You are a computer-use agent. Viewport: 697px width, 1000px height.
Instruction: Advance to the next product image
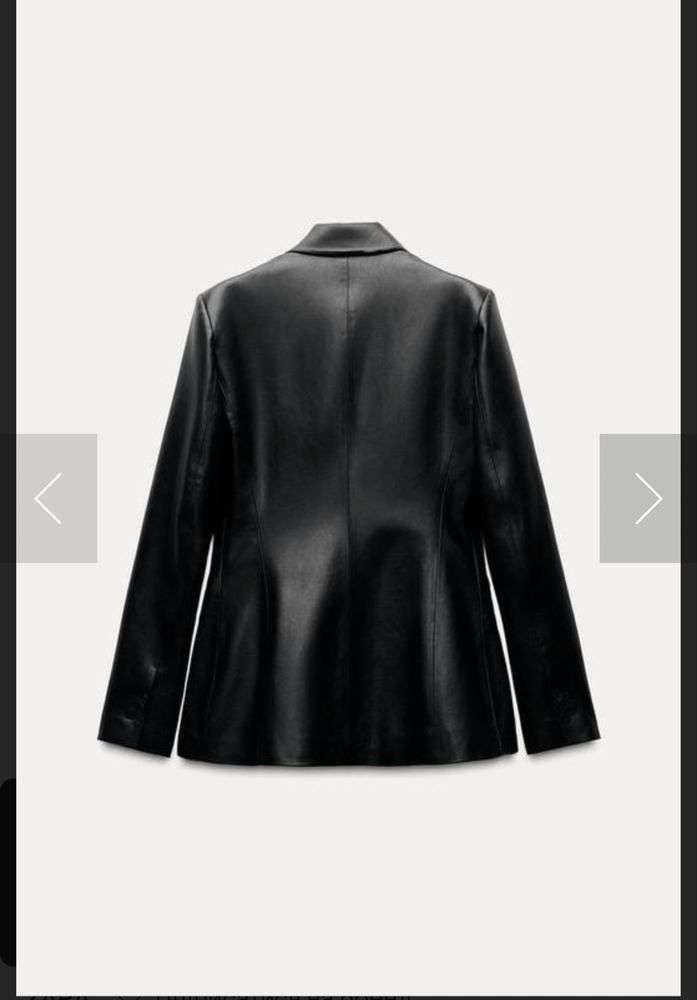pos(647,498)
